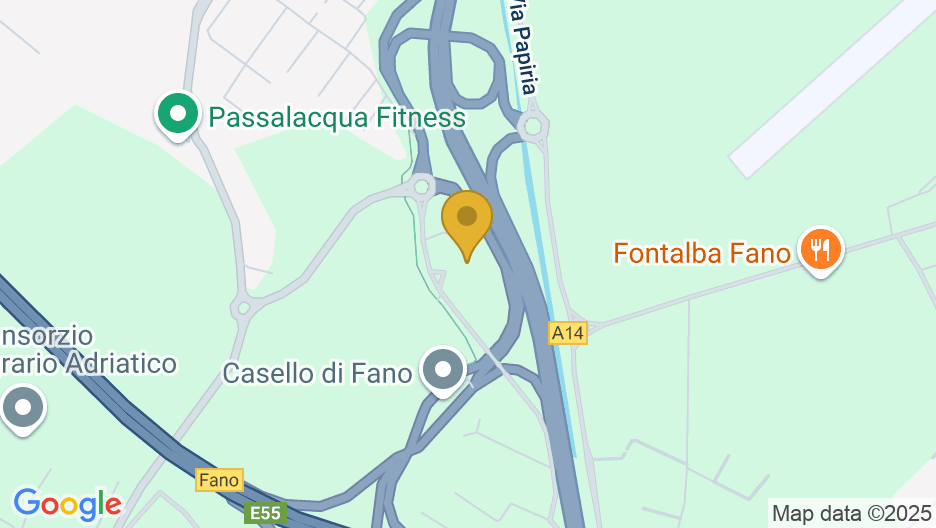The height and width of the screenshot is (528, 936).
Task: Tap the Casello di Fano marker
Action: click(443, 370)
